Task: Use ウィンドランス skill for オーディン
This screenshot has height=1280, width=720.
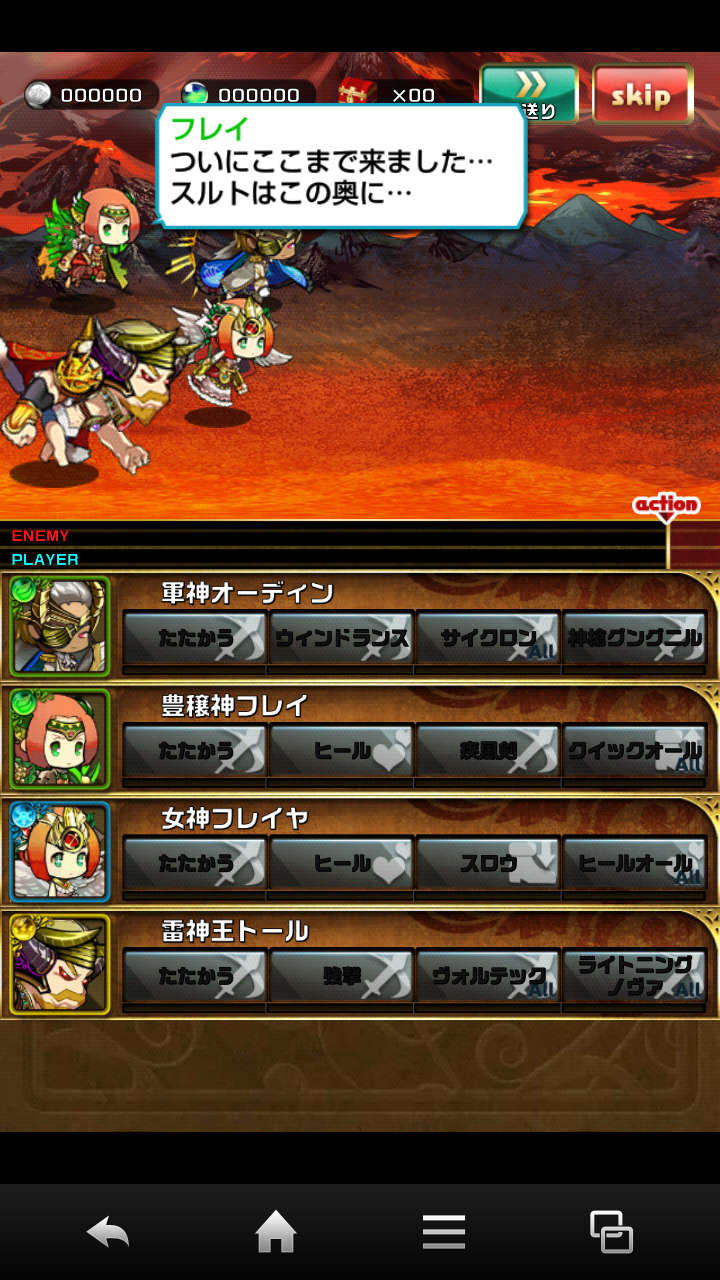Action: (x=342, y=638)
